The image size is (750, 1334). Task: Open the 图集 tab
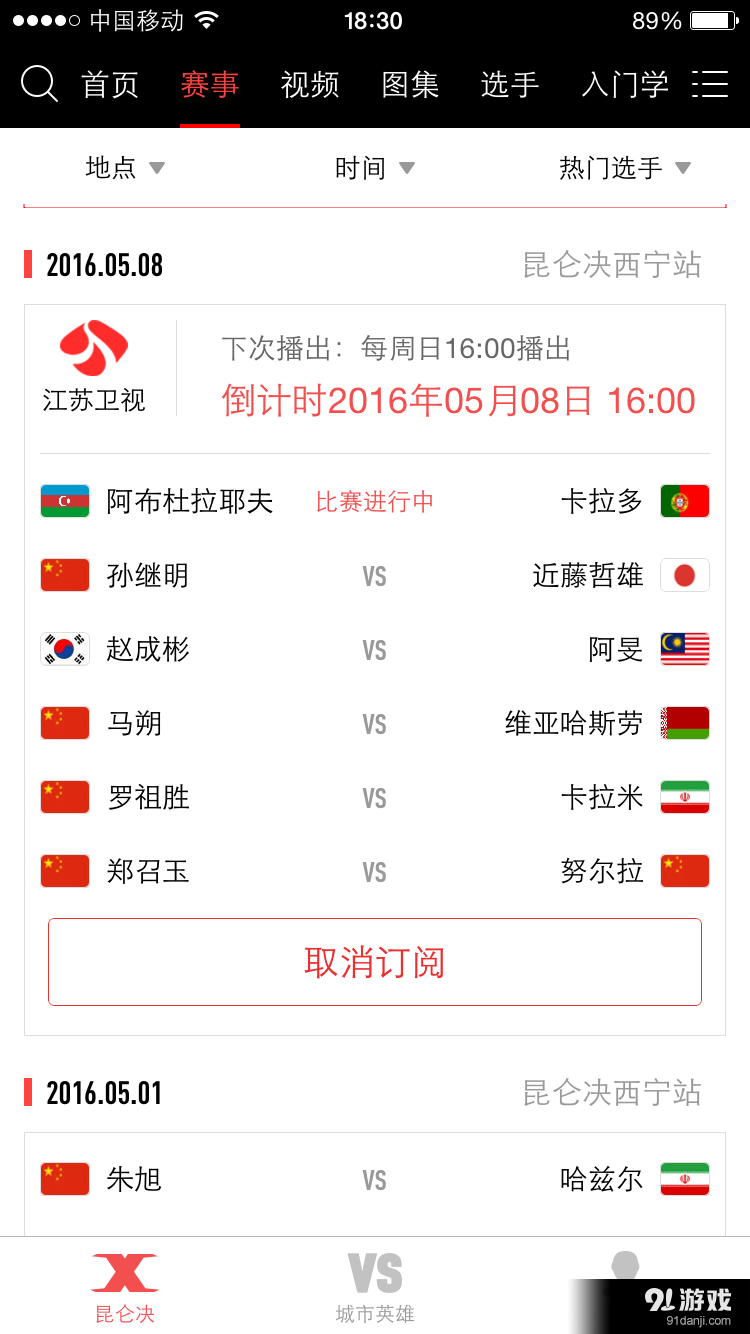[410, 85]
